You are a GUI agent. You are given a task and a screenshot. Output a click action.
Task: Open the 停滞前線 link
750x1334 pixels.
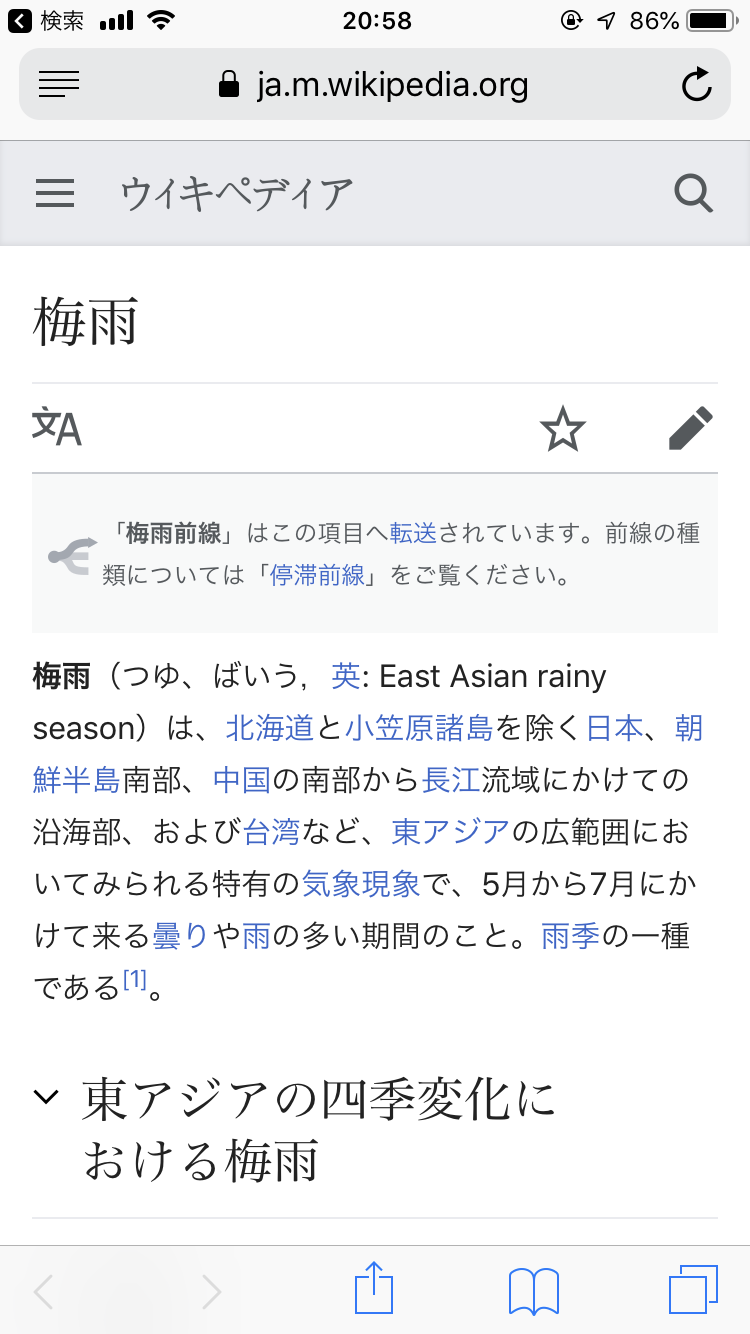pos(317,576)
